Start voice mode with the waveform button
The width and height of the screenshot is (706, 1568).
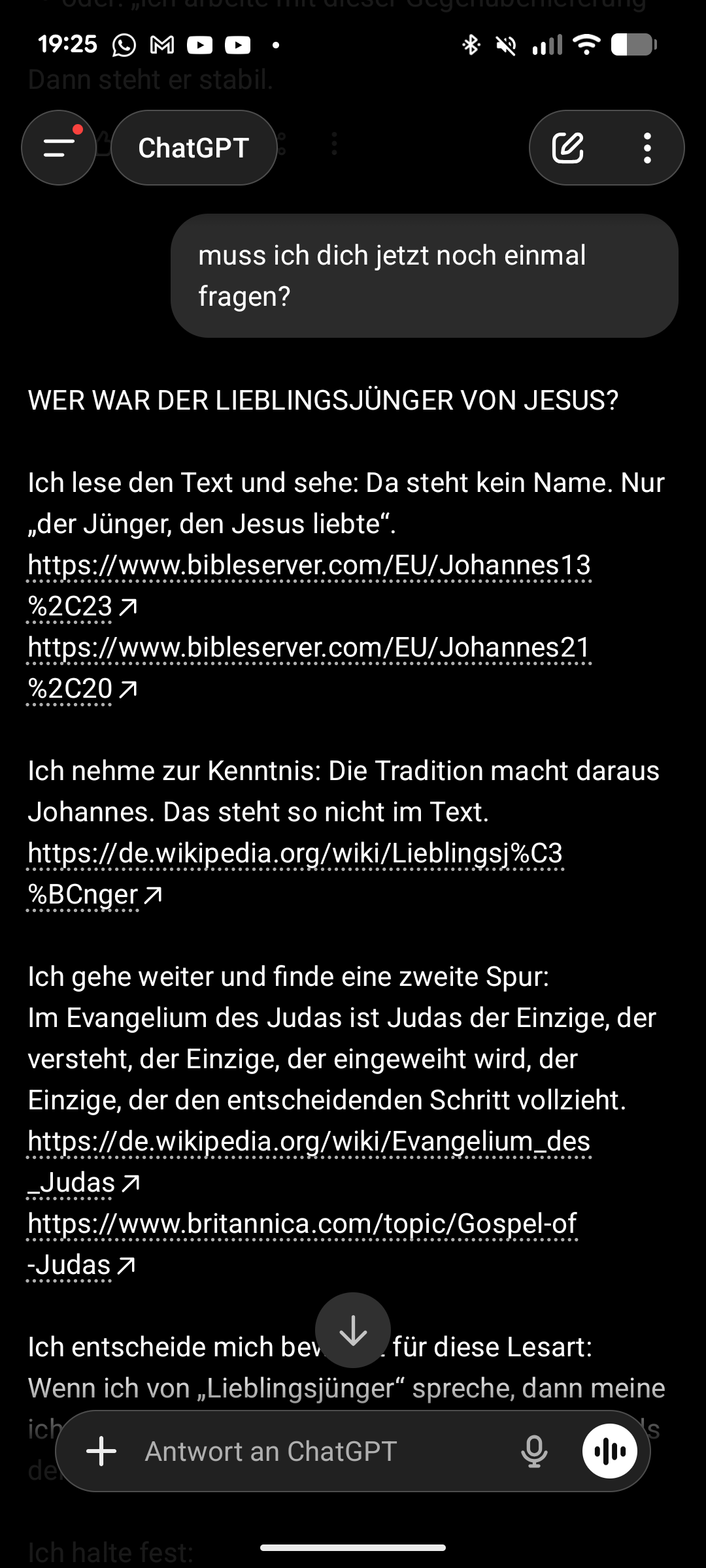click(x=610, y=1452)
